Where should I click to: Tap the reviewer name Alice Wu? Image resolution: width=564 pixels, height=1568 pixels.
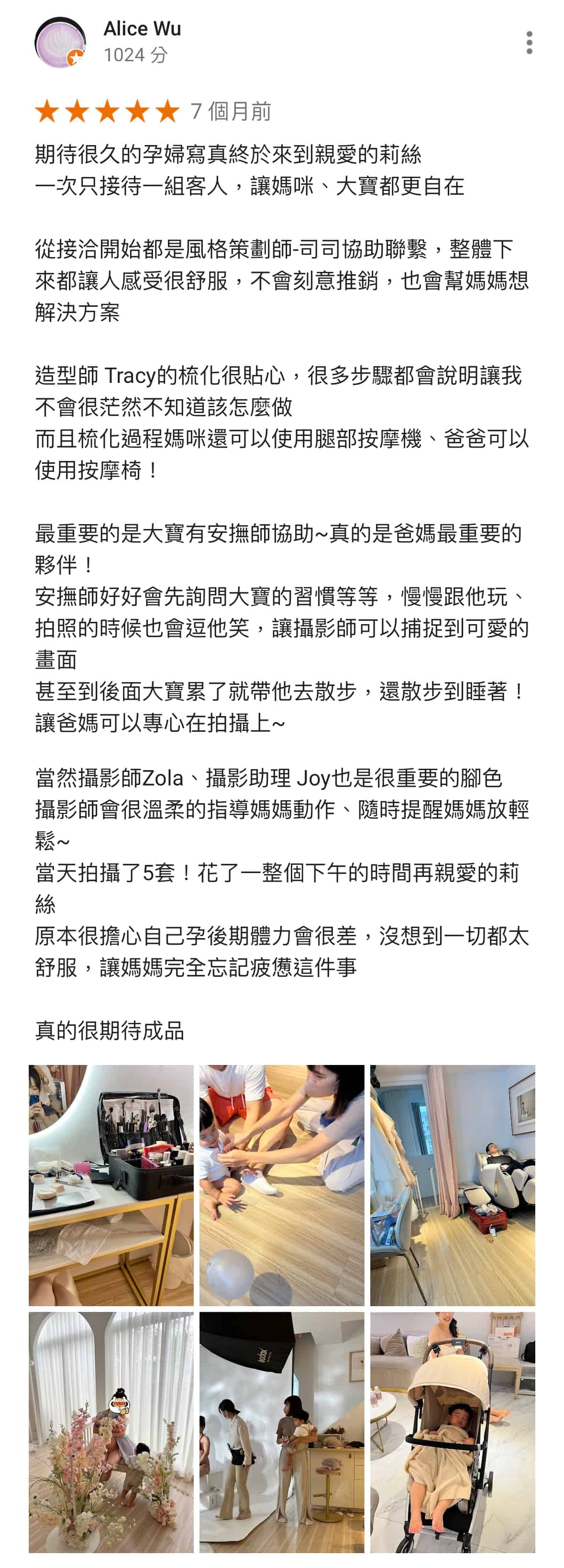point(143,29)
